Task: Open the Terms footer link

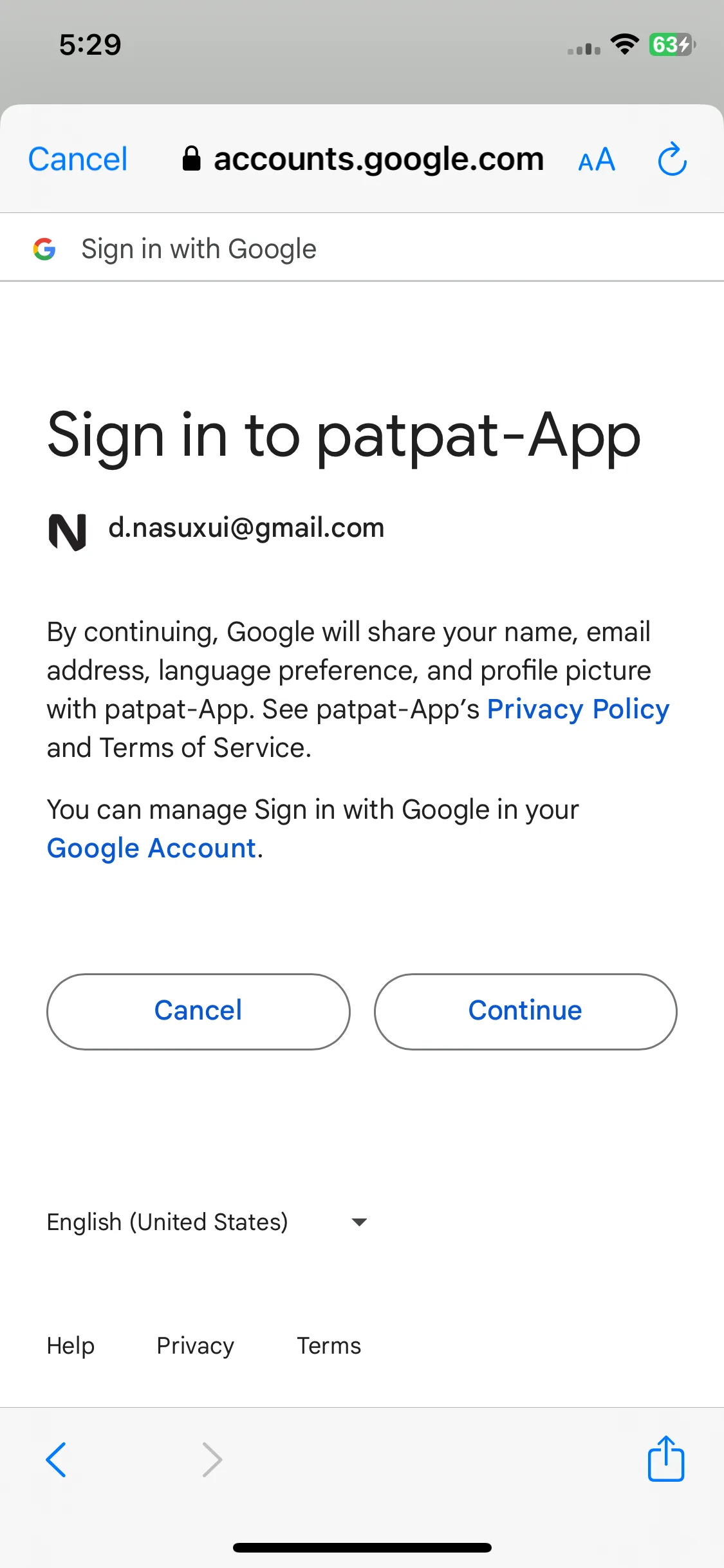Action: point(329,1346)
